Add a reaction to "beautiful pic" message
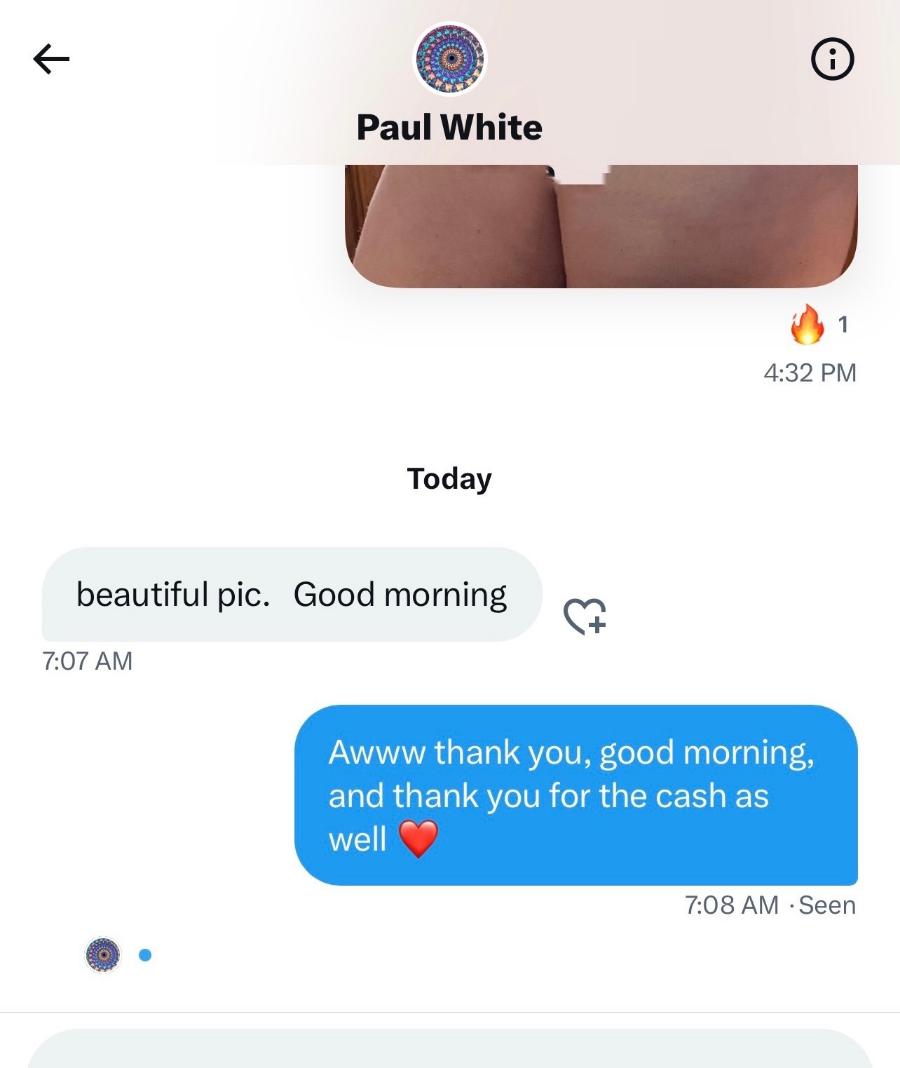Viewport: 900px width, 1068px height. [584, 615]
